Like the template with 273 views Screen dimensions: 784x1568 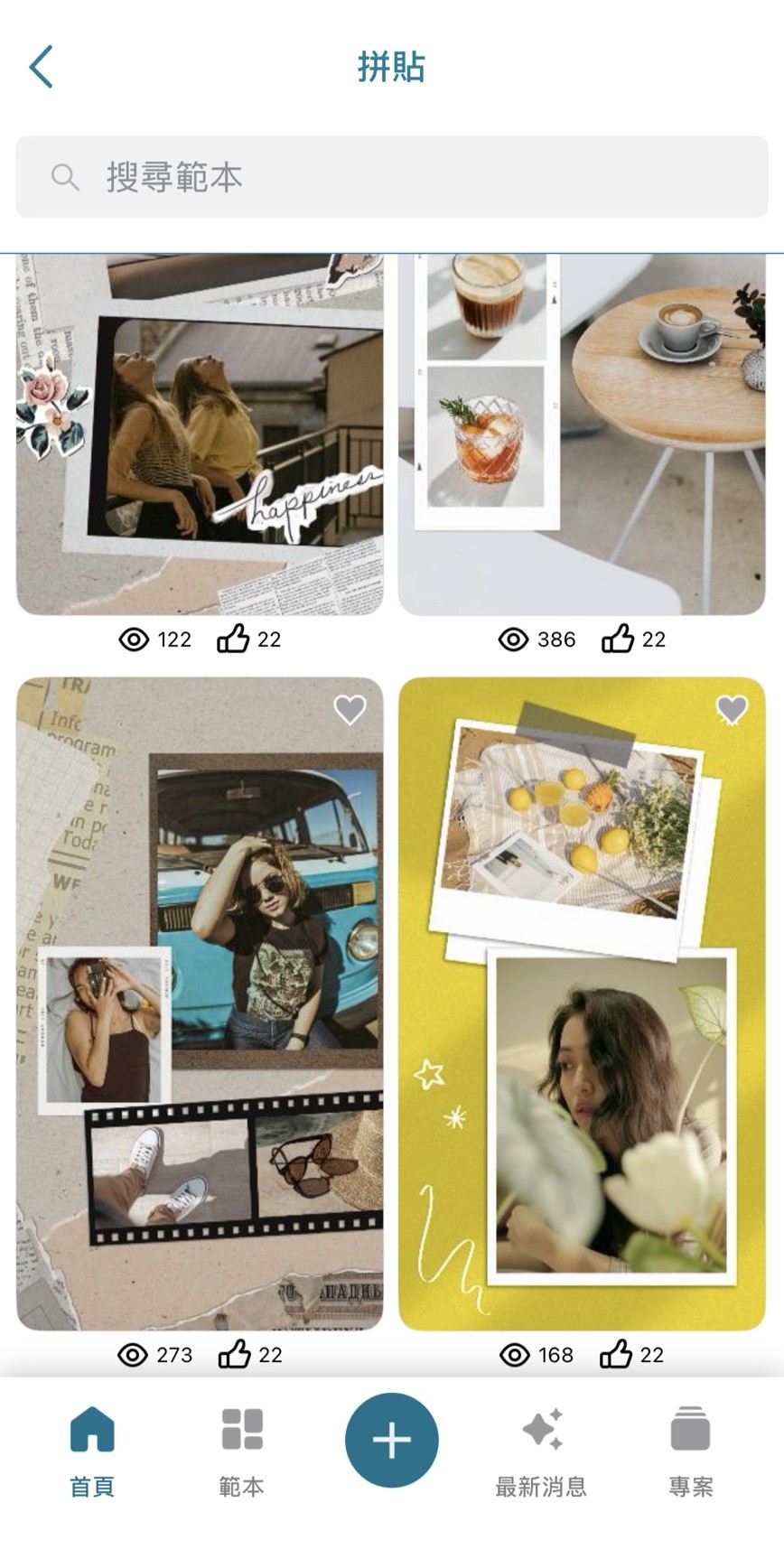(x=234, y=1355)
